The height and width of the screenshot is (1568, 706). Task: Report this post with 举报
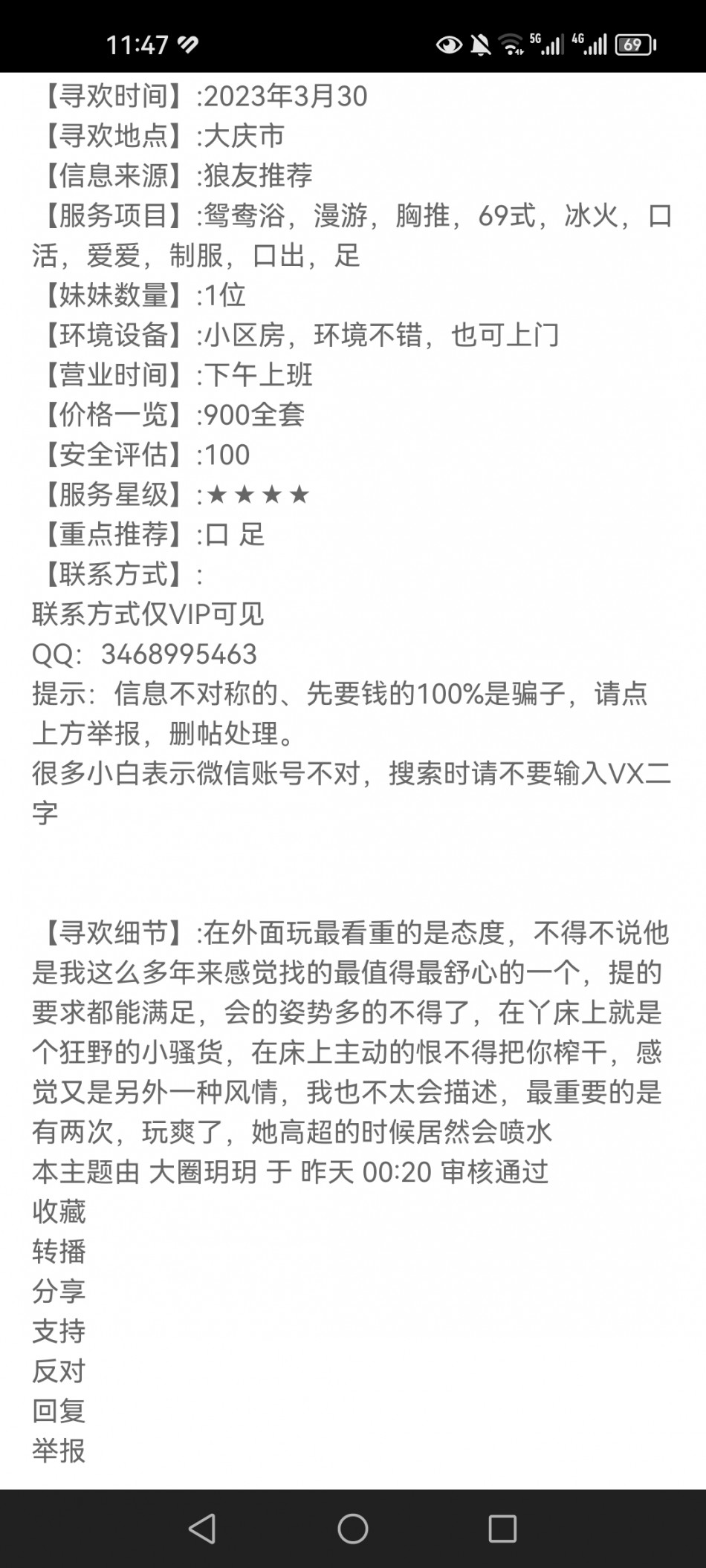[x=59, y=1451]
